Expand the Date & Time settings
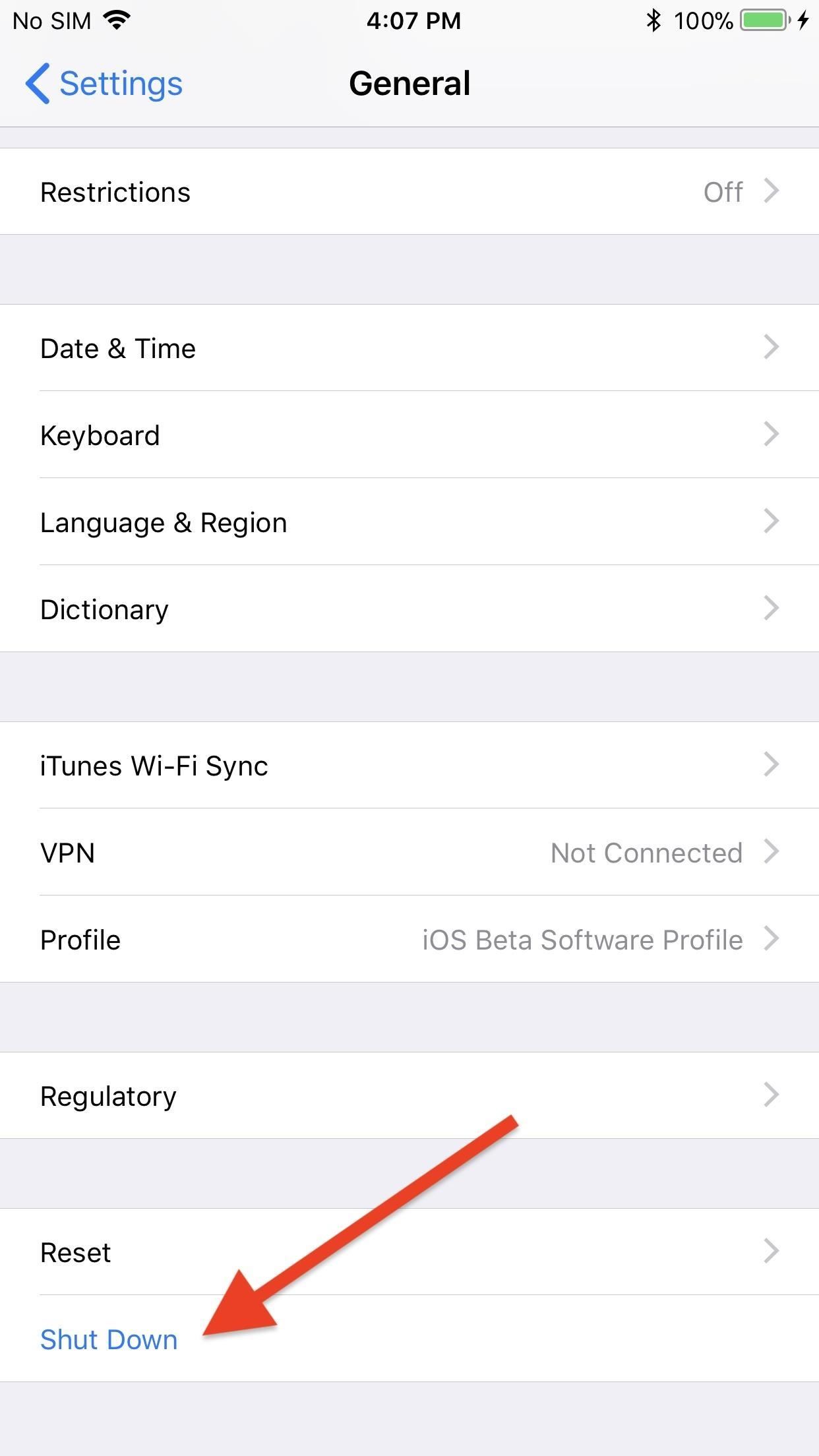Image resolution: width=819 pixels, height=1456 pixels. tap(409, 348)
